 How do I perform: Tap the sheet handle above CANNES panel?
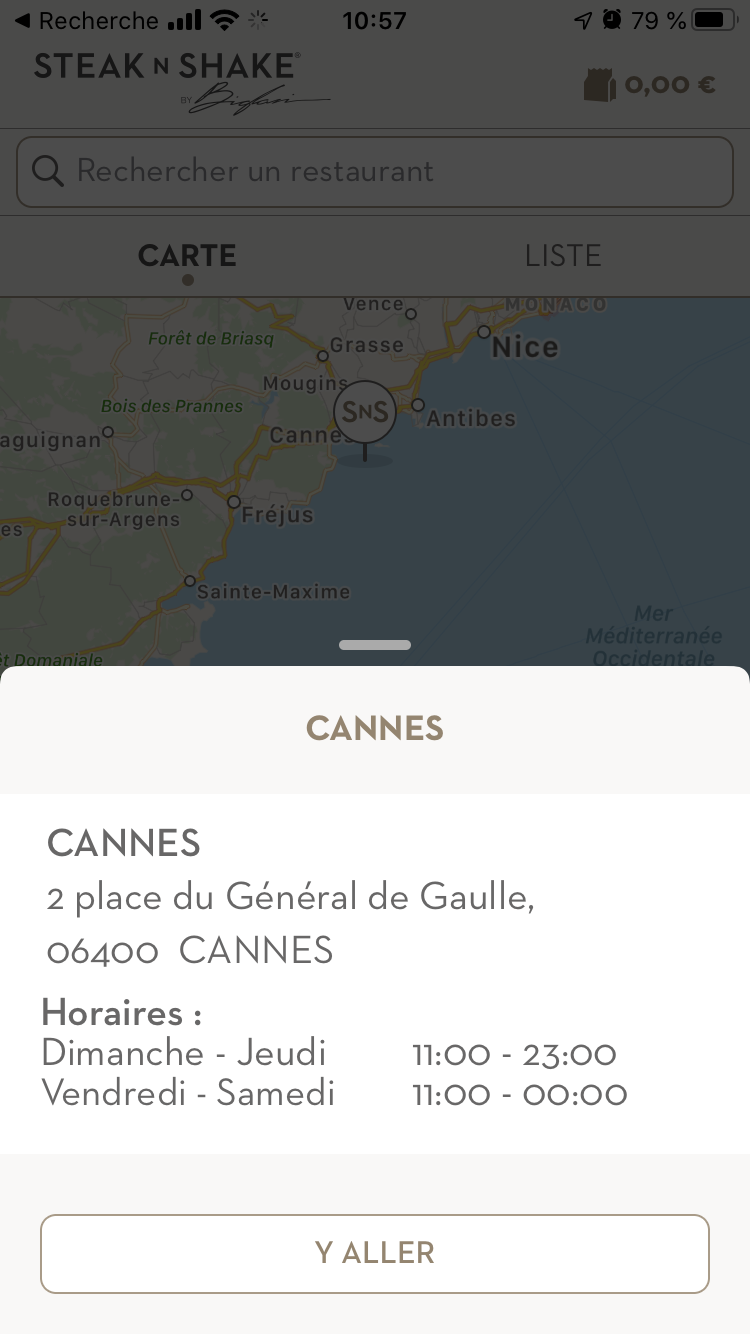click(x=375, y=645)
